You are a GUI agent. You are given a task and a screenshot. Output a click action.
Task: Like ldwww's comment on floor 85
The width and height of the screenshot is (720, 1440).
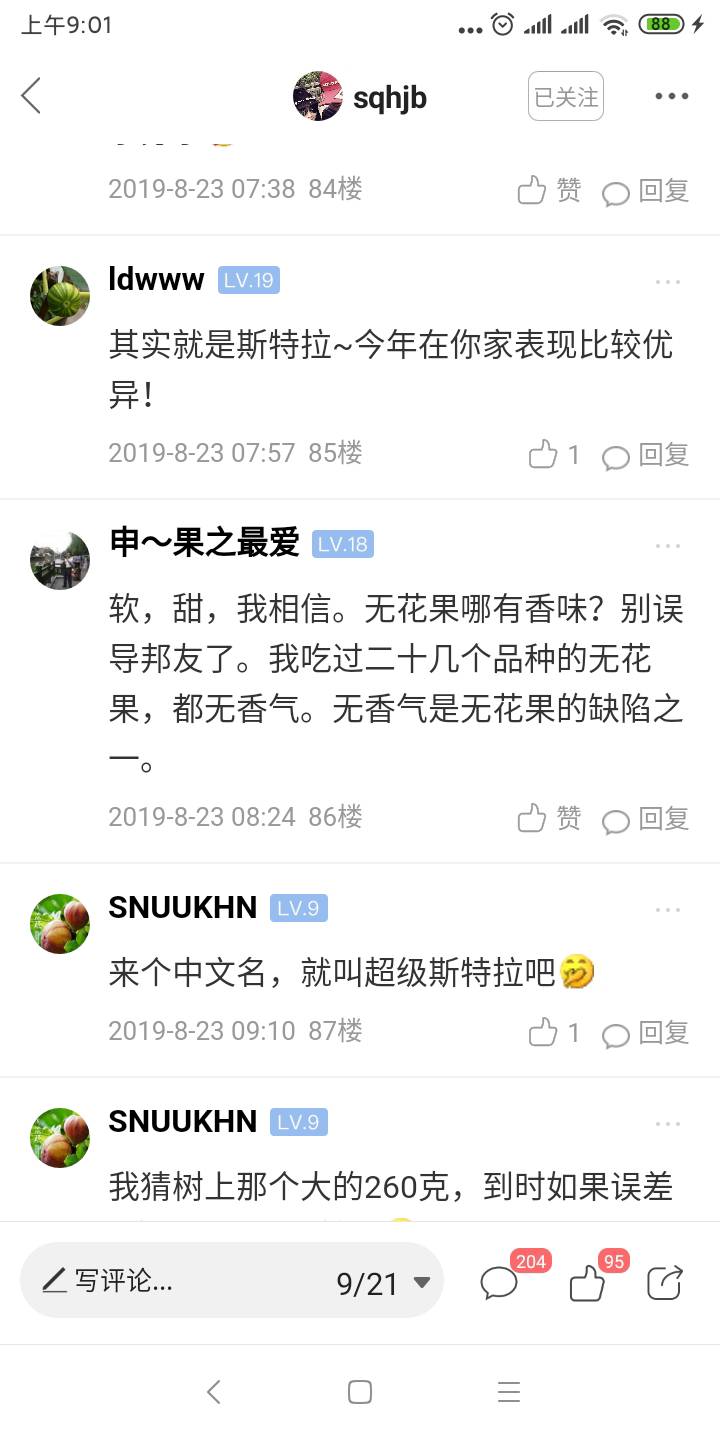click(554, 455)
